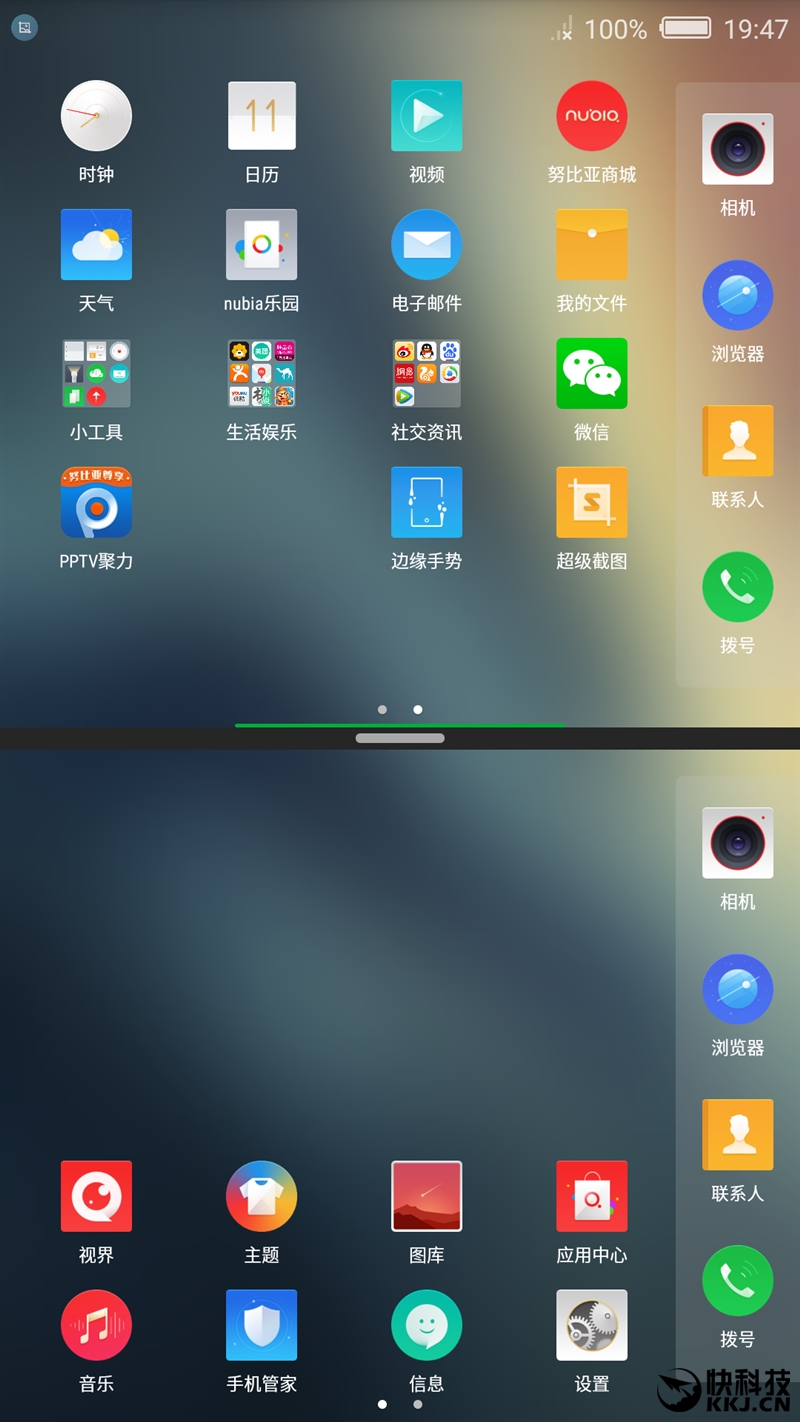Launch 微信 WeChat
Image resolution: width=800 pixels, height=1422 pixels.
coord(591,374)
